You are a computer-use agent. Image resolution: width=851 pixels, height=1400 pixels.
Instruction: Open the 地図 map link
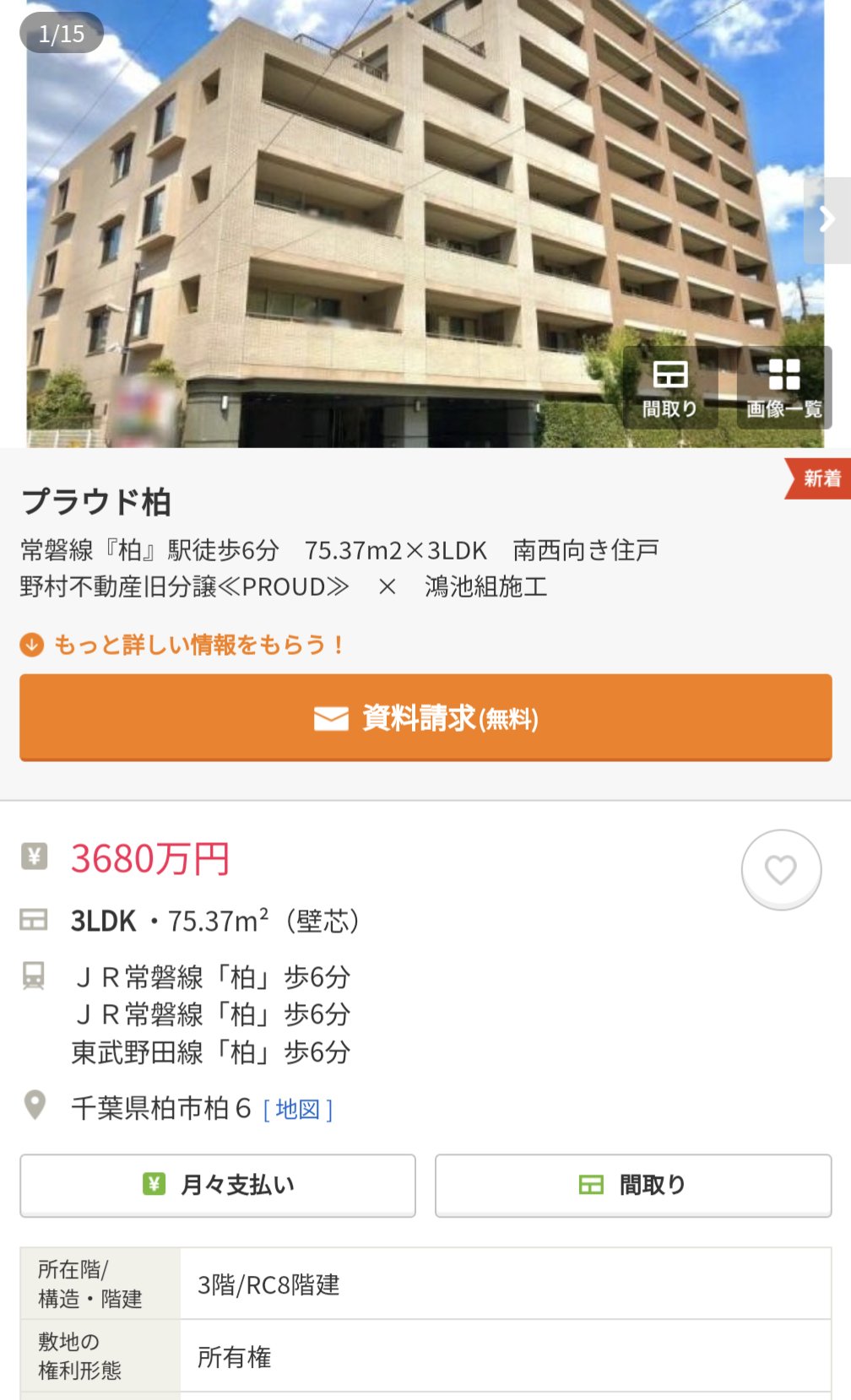click(x=298, y=1109)
